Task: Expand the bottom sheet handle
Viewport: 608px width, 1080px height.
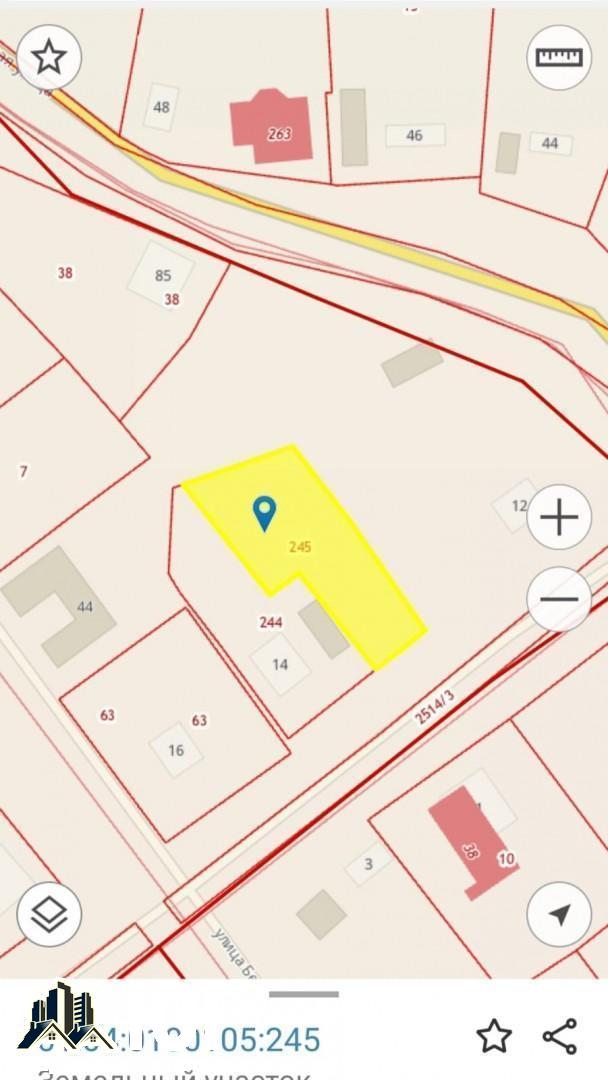Action: [x=304, y=994]
